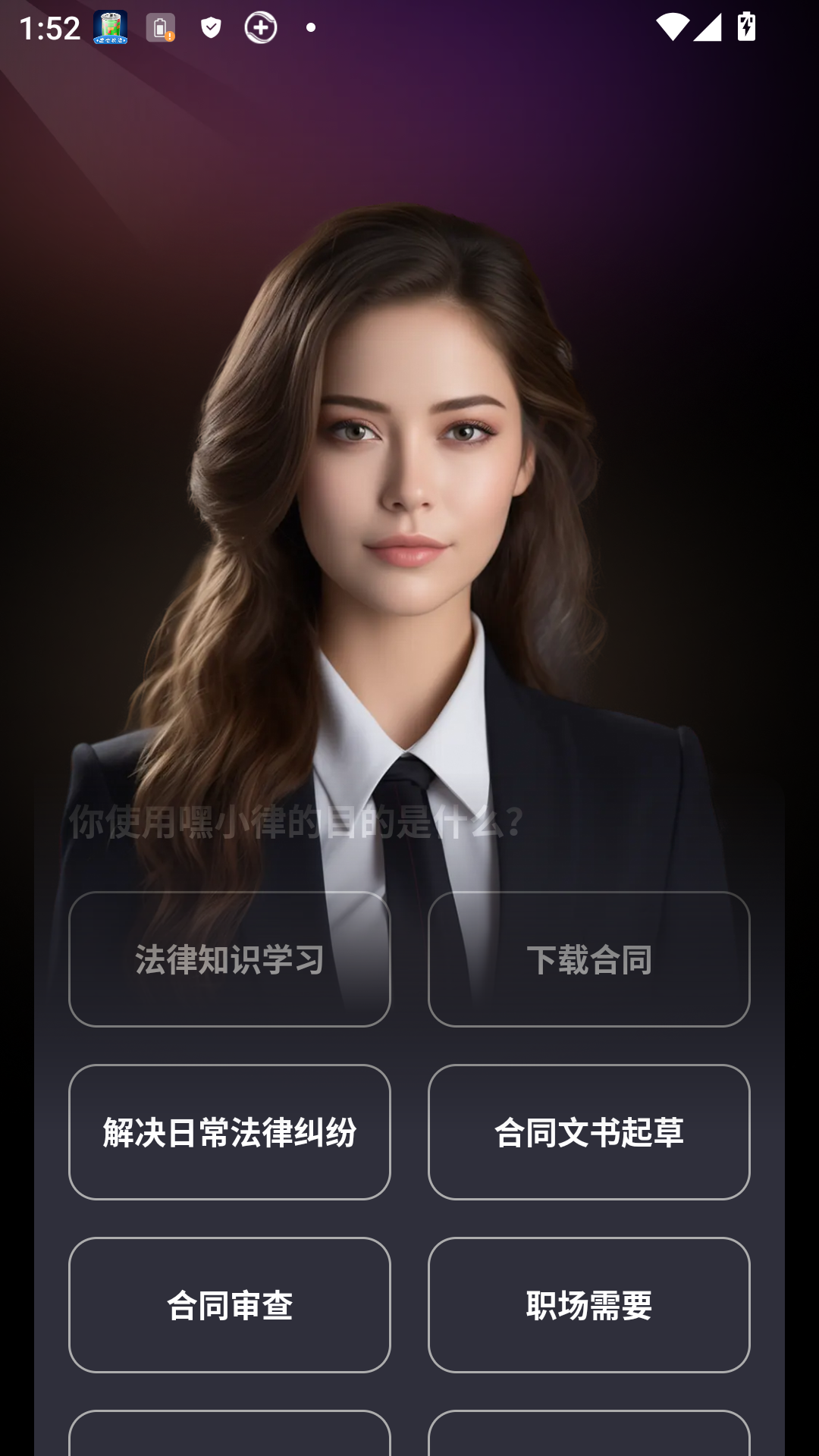Select the 法律知识学习 purpose option

coord(230,959)
